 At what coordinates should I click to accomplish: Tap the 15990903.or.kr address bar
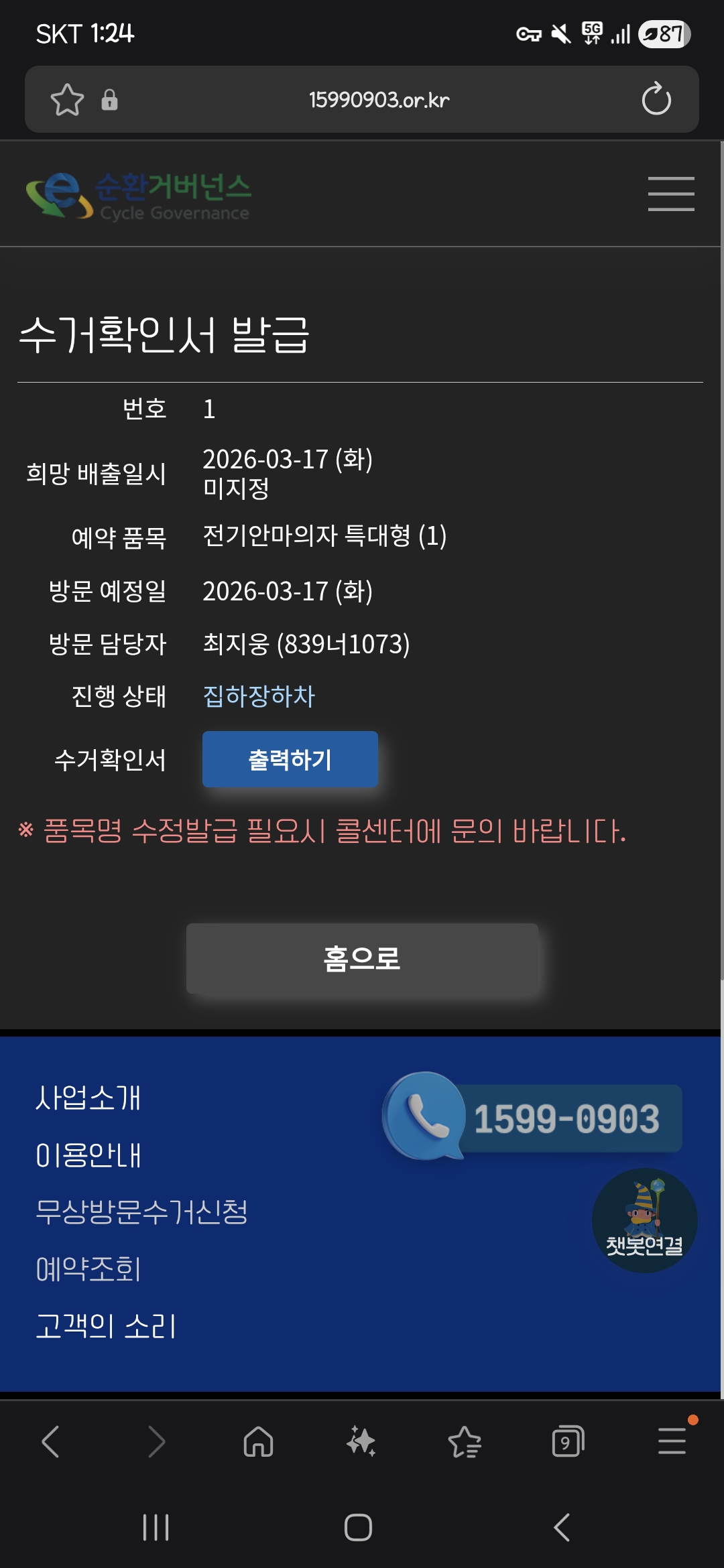point(379,100)
